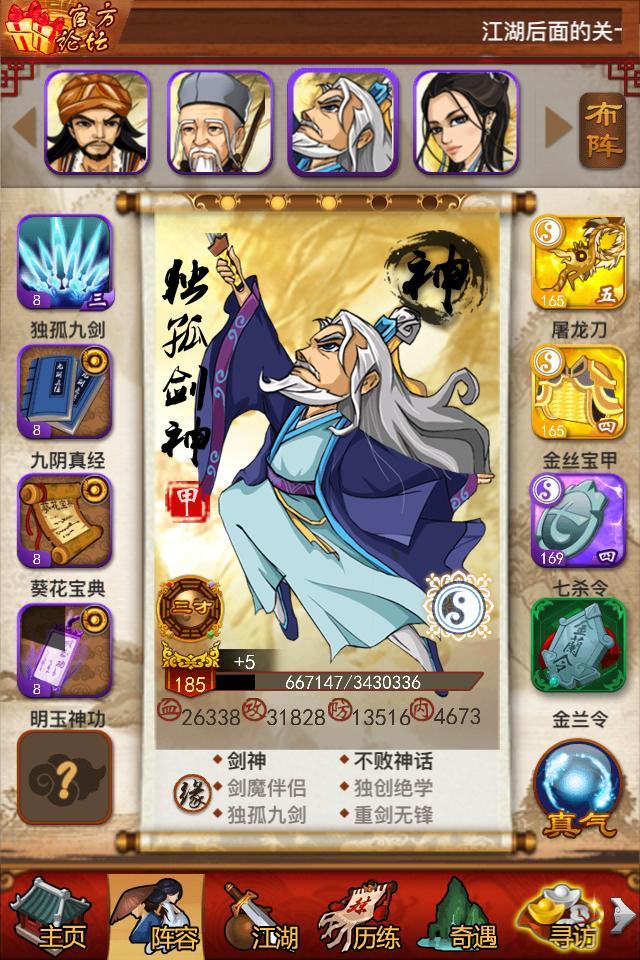Open the 七杀令 accessory slot

click(x=577, y=521)
